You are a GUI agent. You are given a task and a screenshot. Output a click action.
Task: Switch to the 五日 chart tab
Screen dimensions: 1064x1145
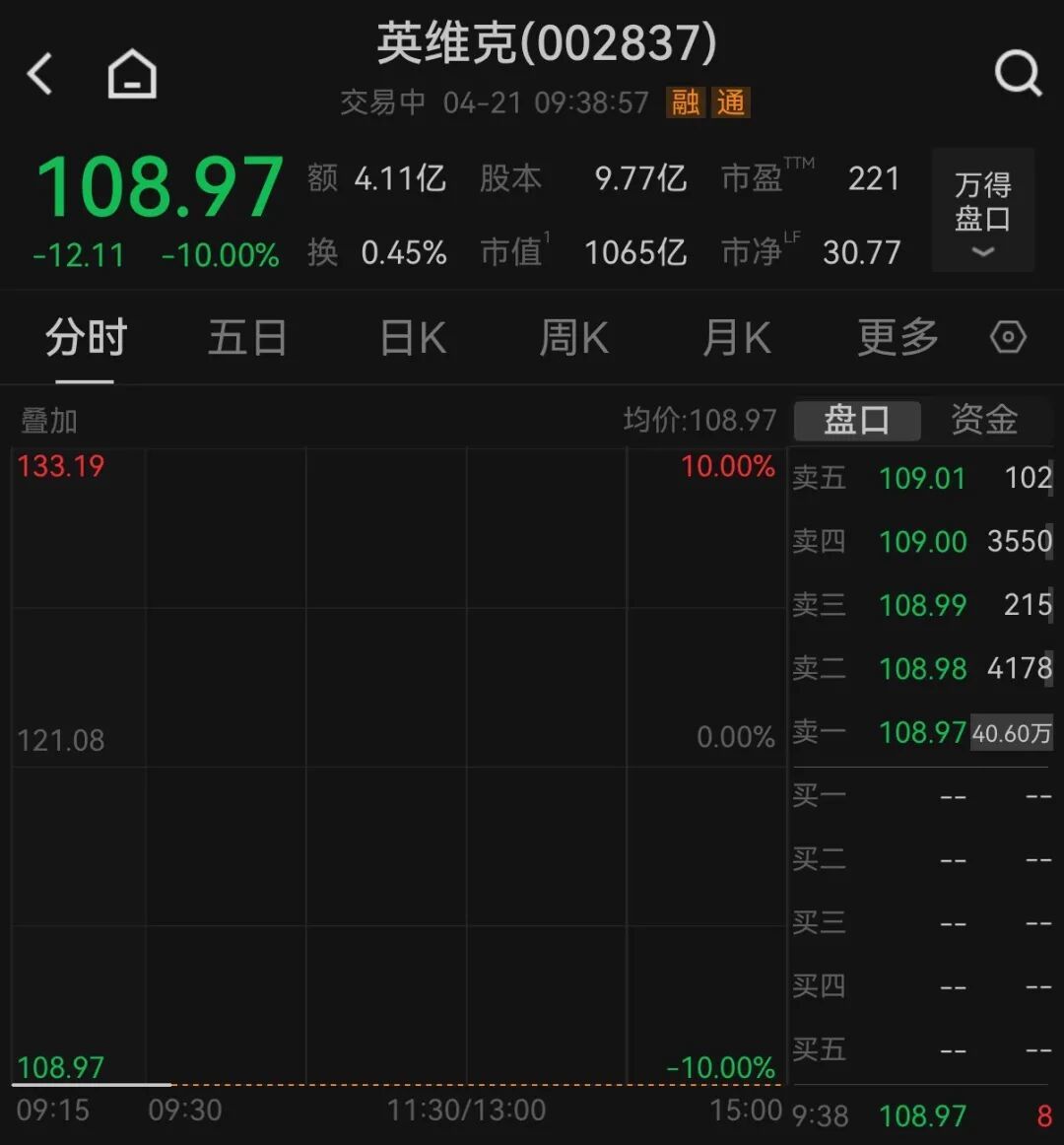[x=247, y=339]
